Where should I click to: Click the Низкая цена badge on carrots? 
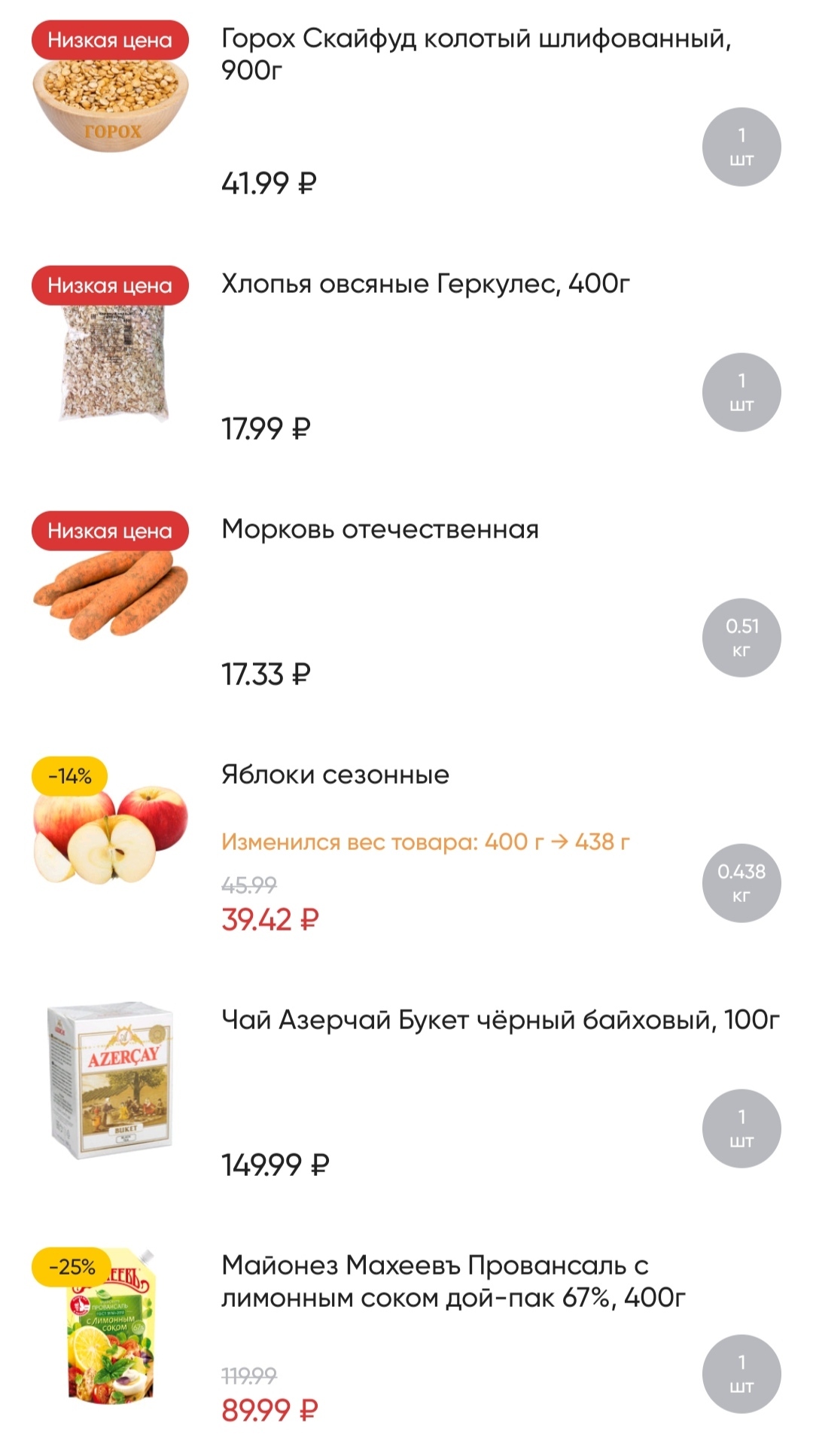click(109, 531)
